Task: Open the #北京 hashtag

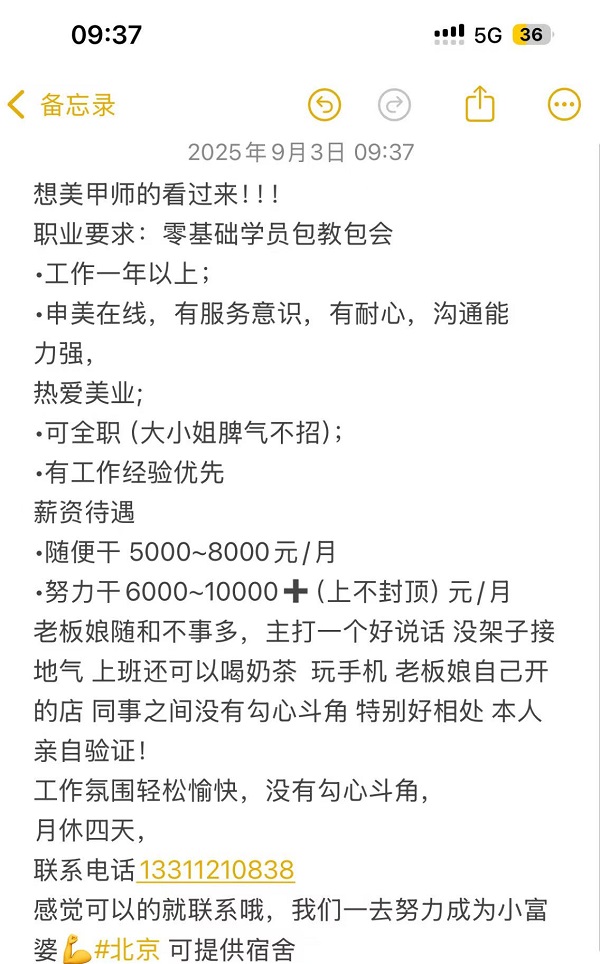Action: point(127,949)
